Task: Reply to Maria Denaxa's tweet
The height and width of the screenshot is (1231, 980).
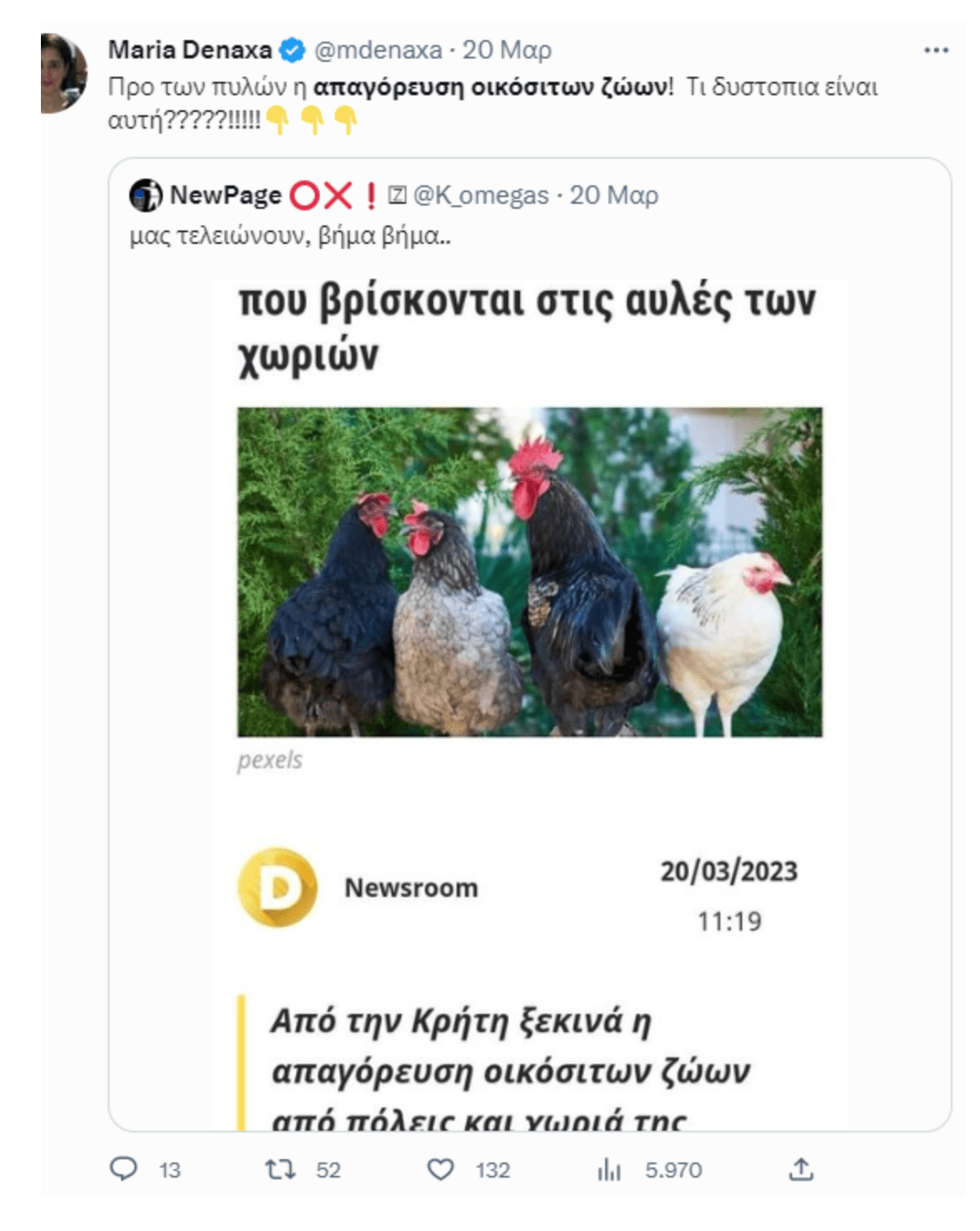Action: pos(124,1168)
